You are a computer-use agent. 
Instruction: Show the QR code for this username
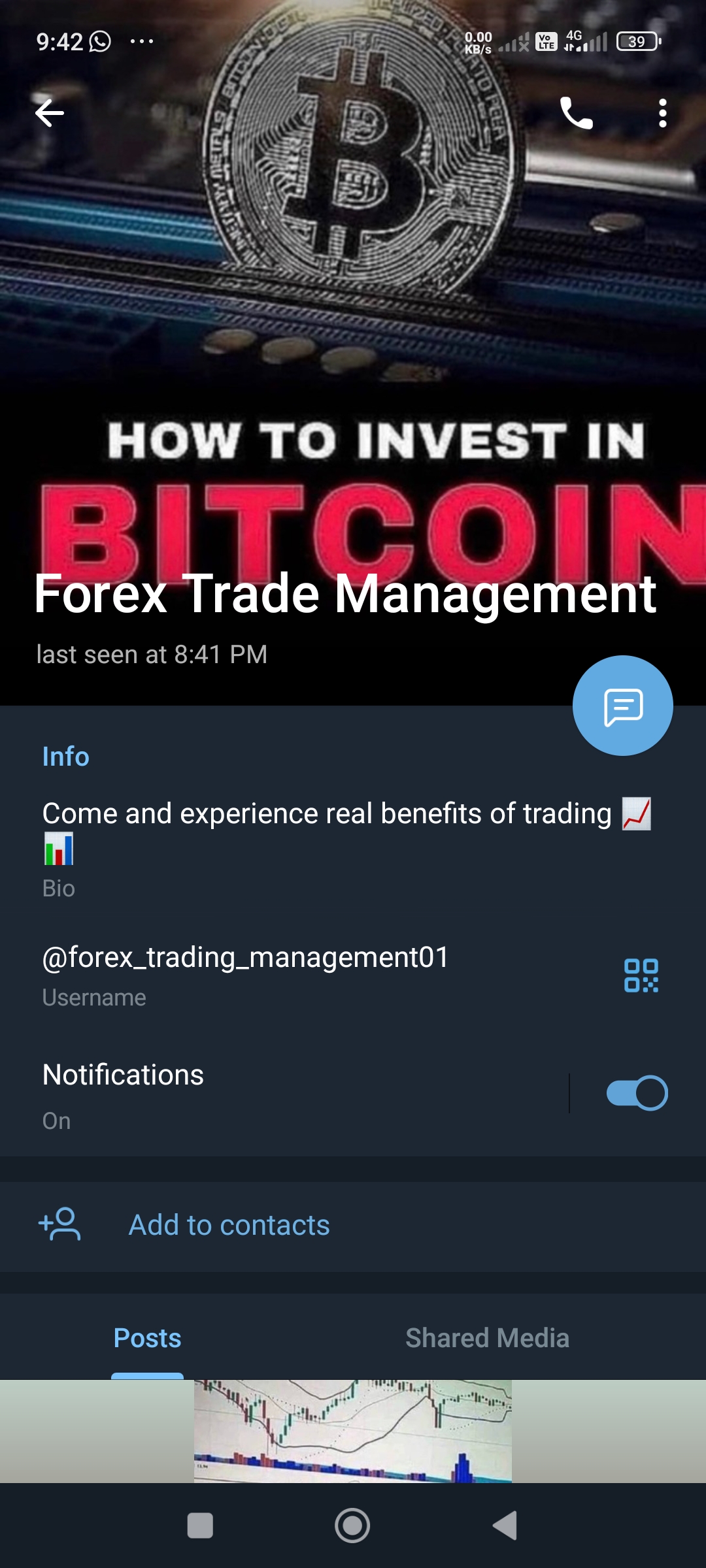(x=641, y=975)
